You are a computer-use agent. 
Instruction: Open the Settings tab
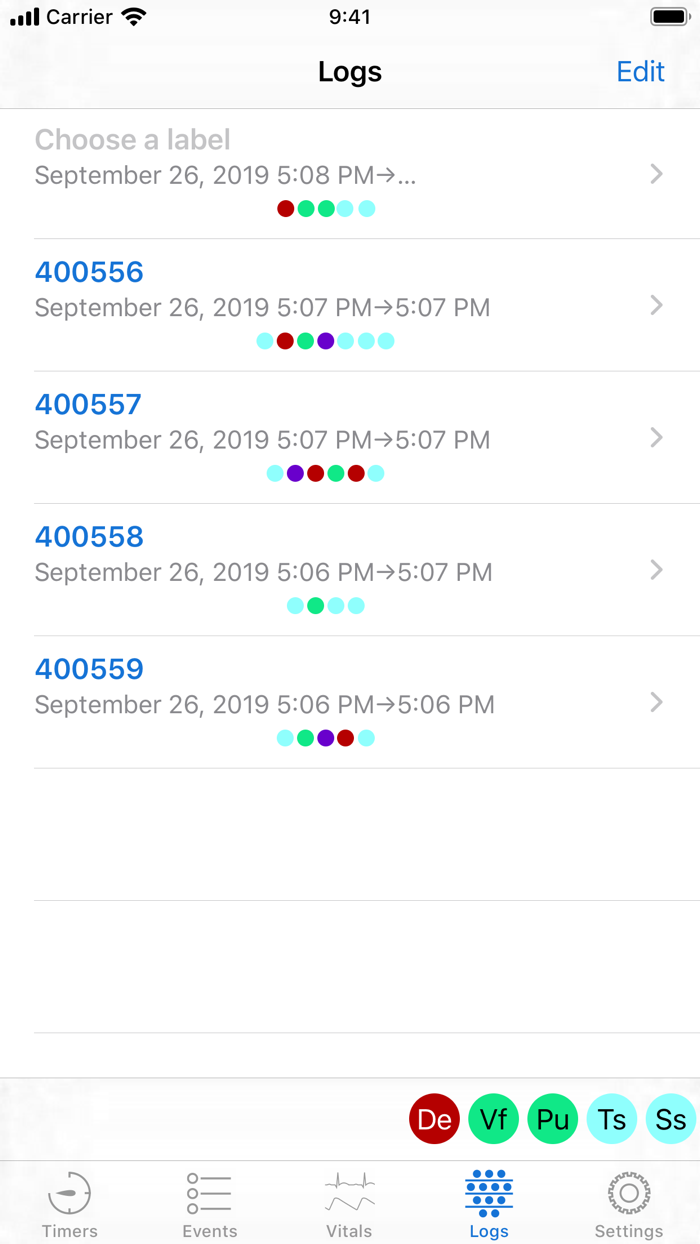629,1204
